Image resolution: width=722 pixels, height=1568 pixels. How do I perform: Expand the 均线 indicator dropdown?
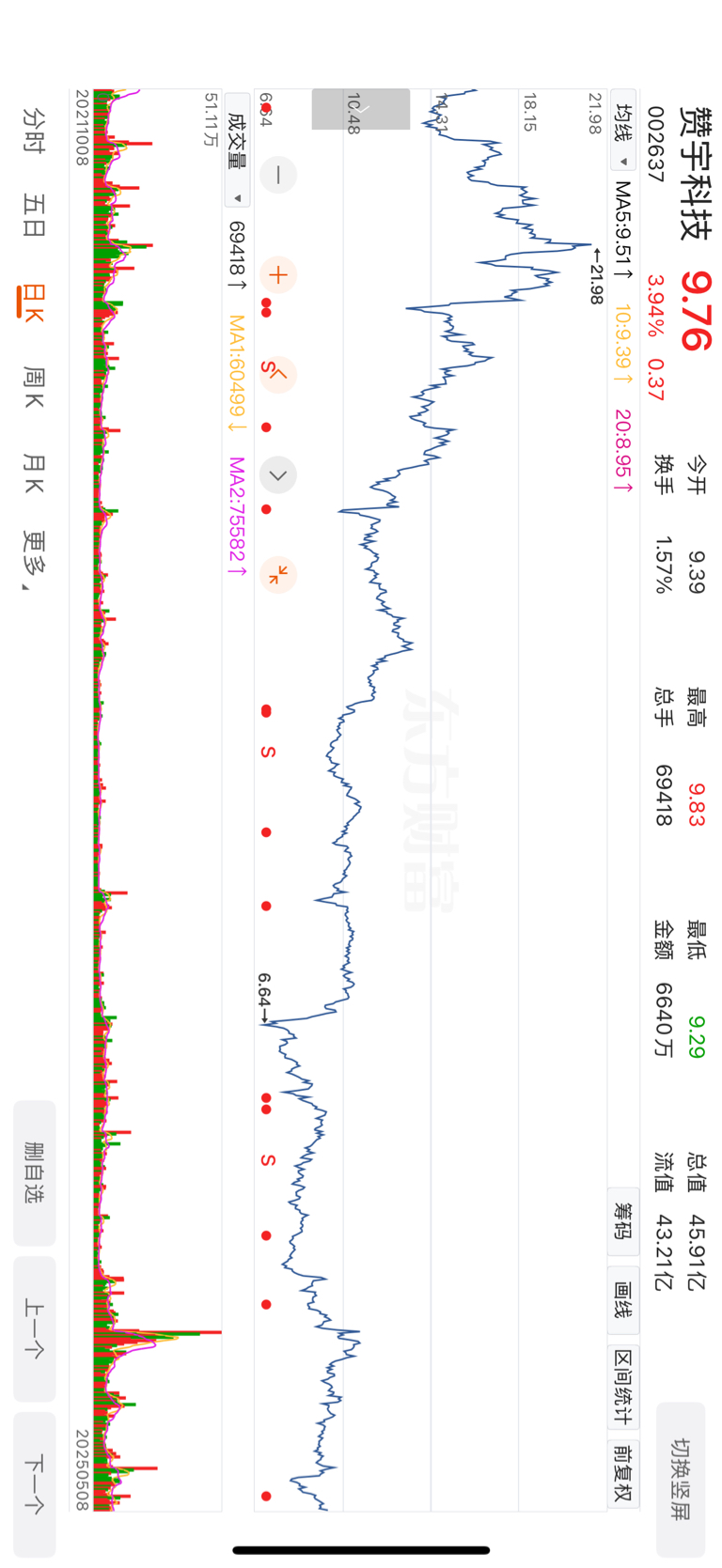click(622, 133)
